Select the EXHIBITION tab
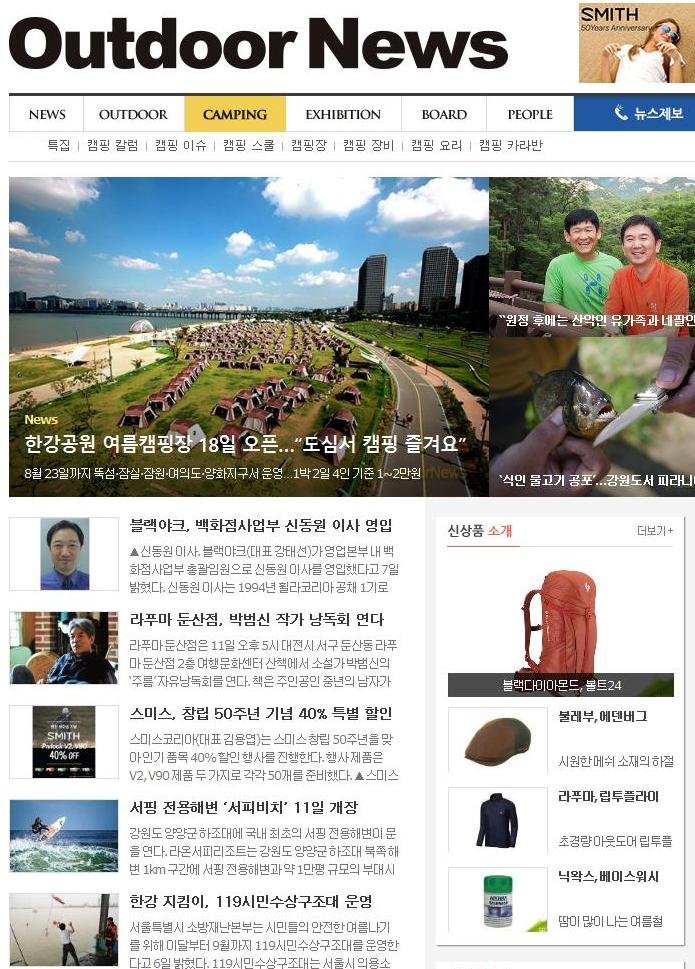Image resolution: width=695 pixels, height=969 pixels. point(343,114)
